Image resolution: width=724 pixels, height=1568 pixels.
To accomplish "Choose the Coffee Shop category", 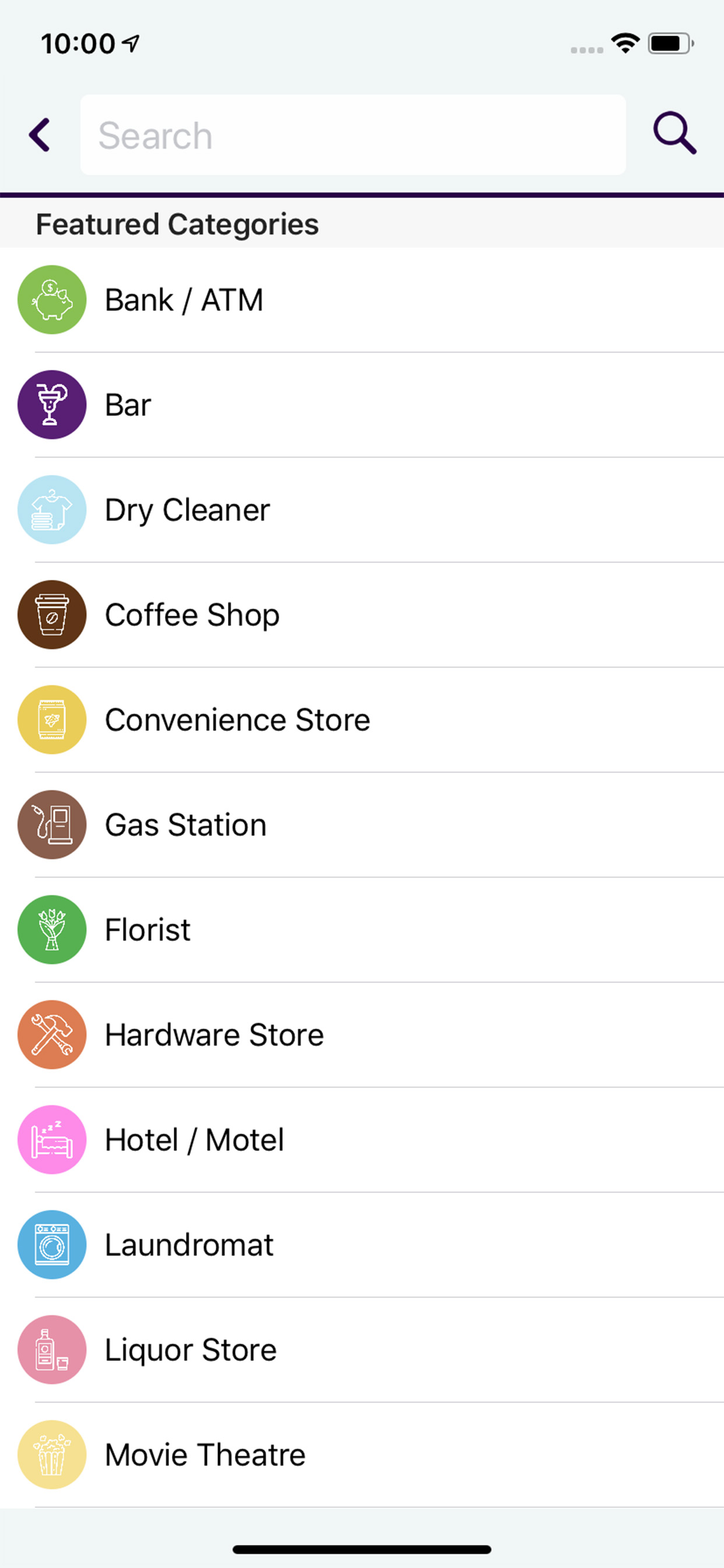I will click(362, 615).
